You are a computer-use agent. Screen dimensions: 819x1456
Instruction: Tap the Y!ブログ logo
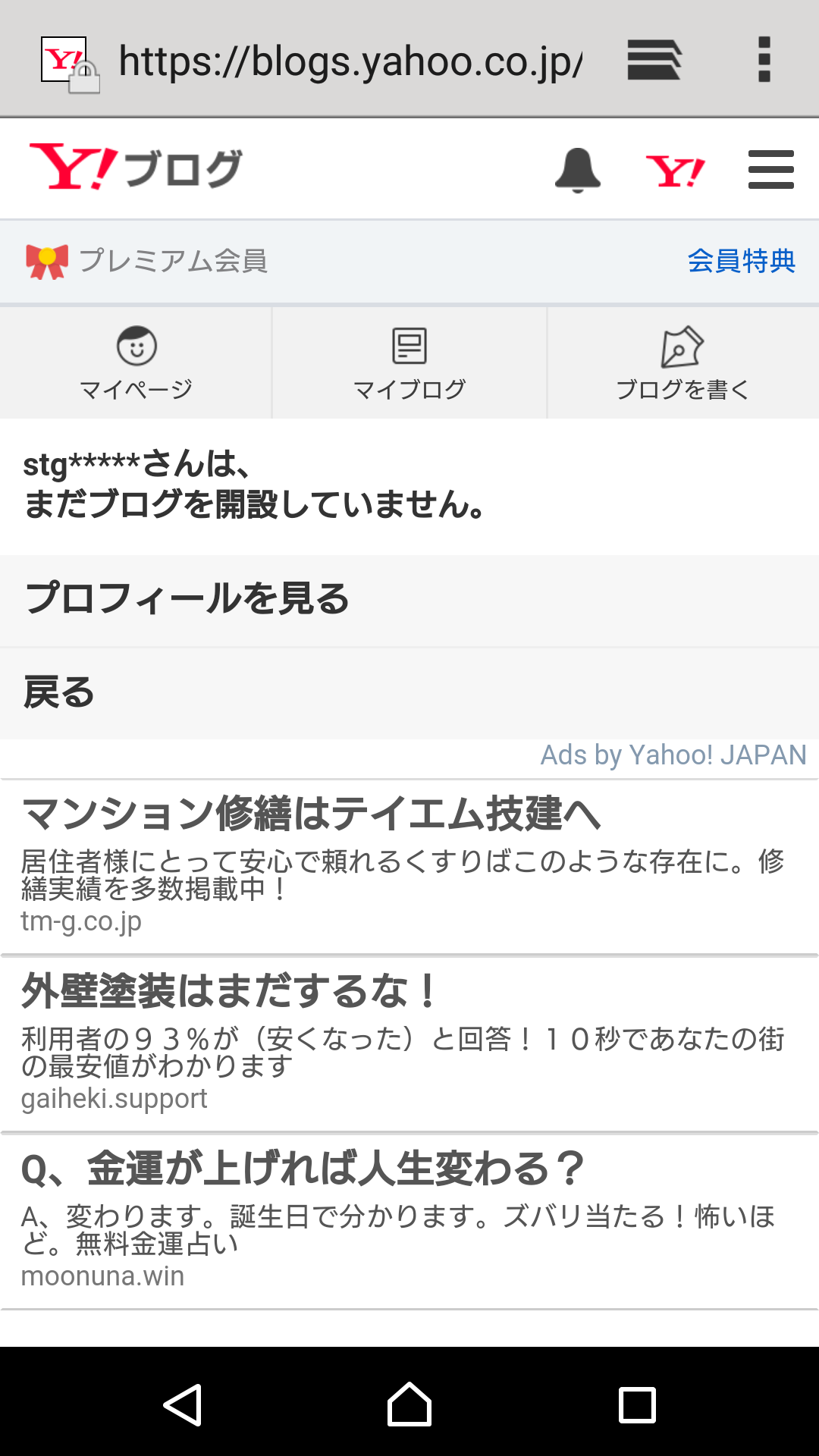[x=136, y=168]
